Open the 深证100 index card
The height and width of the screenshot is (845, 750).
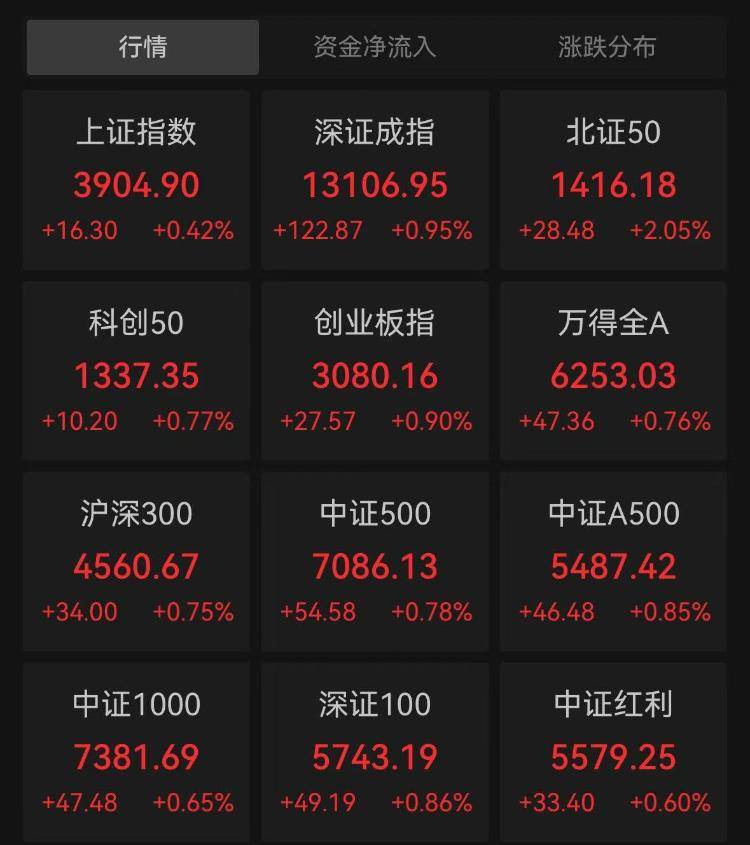375,753
